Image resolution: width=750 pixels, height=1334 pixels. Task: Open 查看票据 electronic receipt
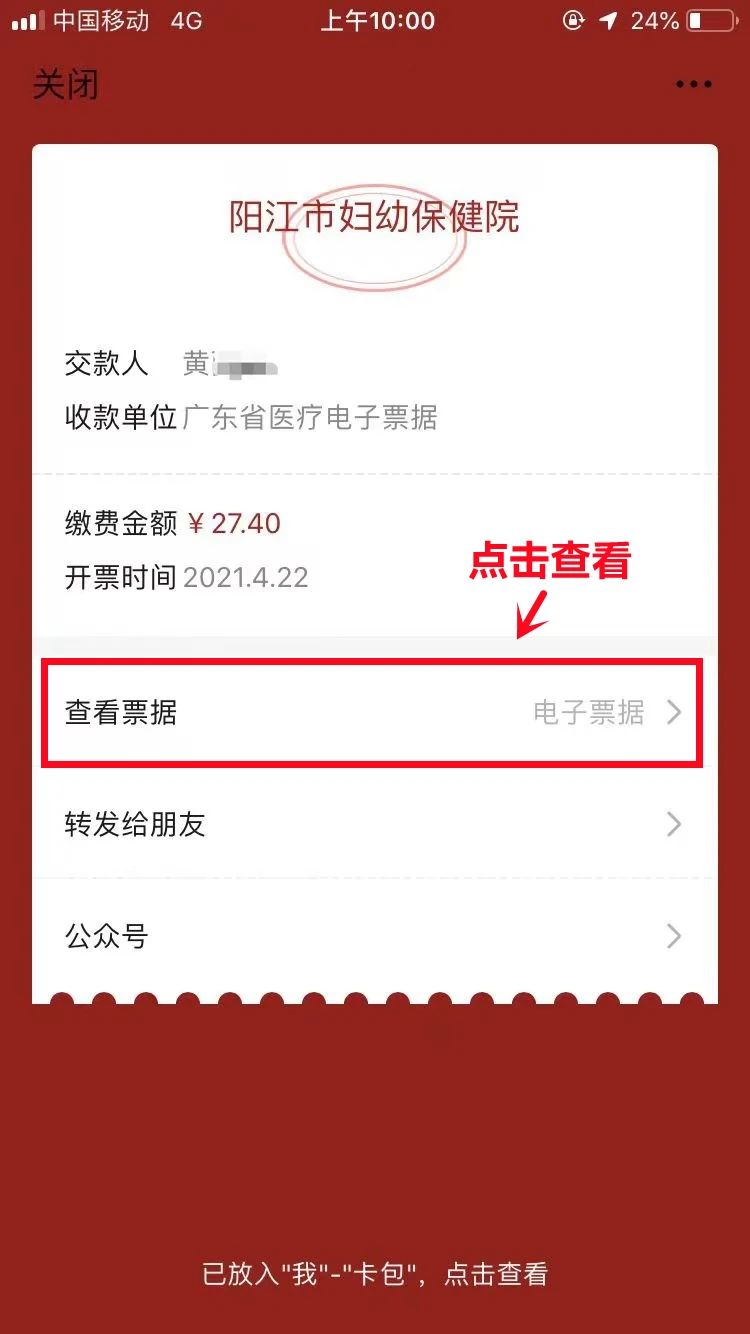pos(372,713)
